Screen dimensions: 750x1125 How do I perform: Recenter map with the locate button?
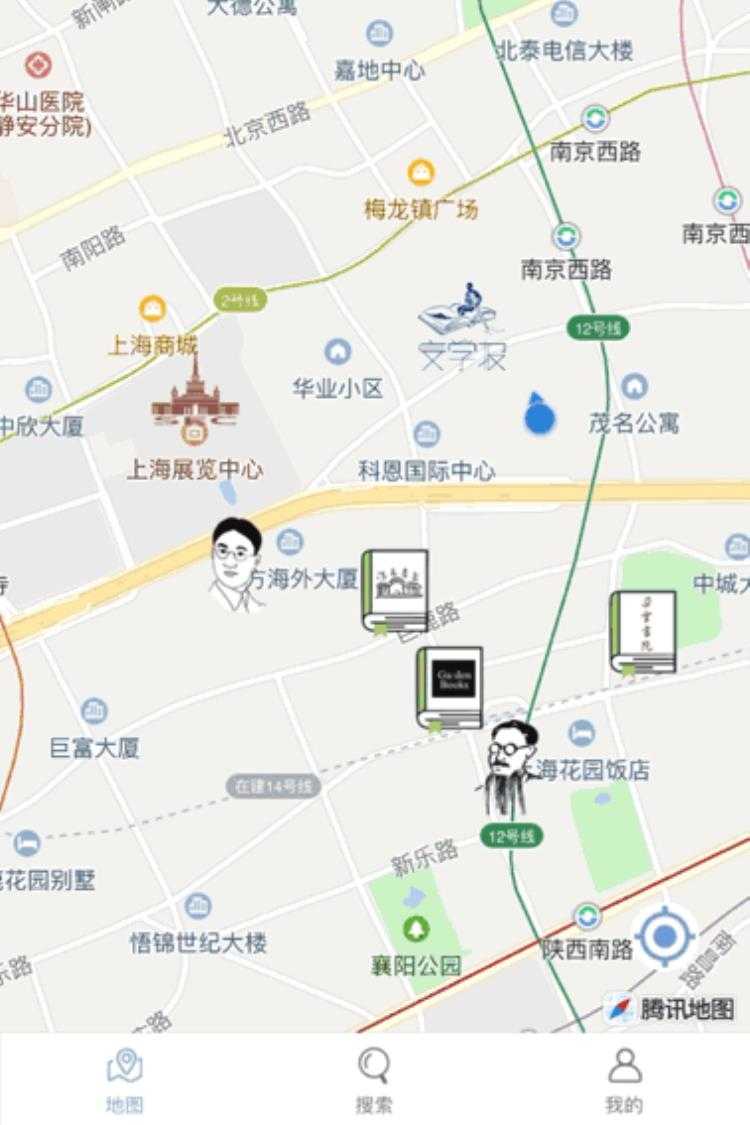point(664,938)
